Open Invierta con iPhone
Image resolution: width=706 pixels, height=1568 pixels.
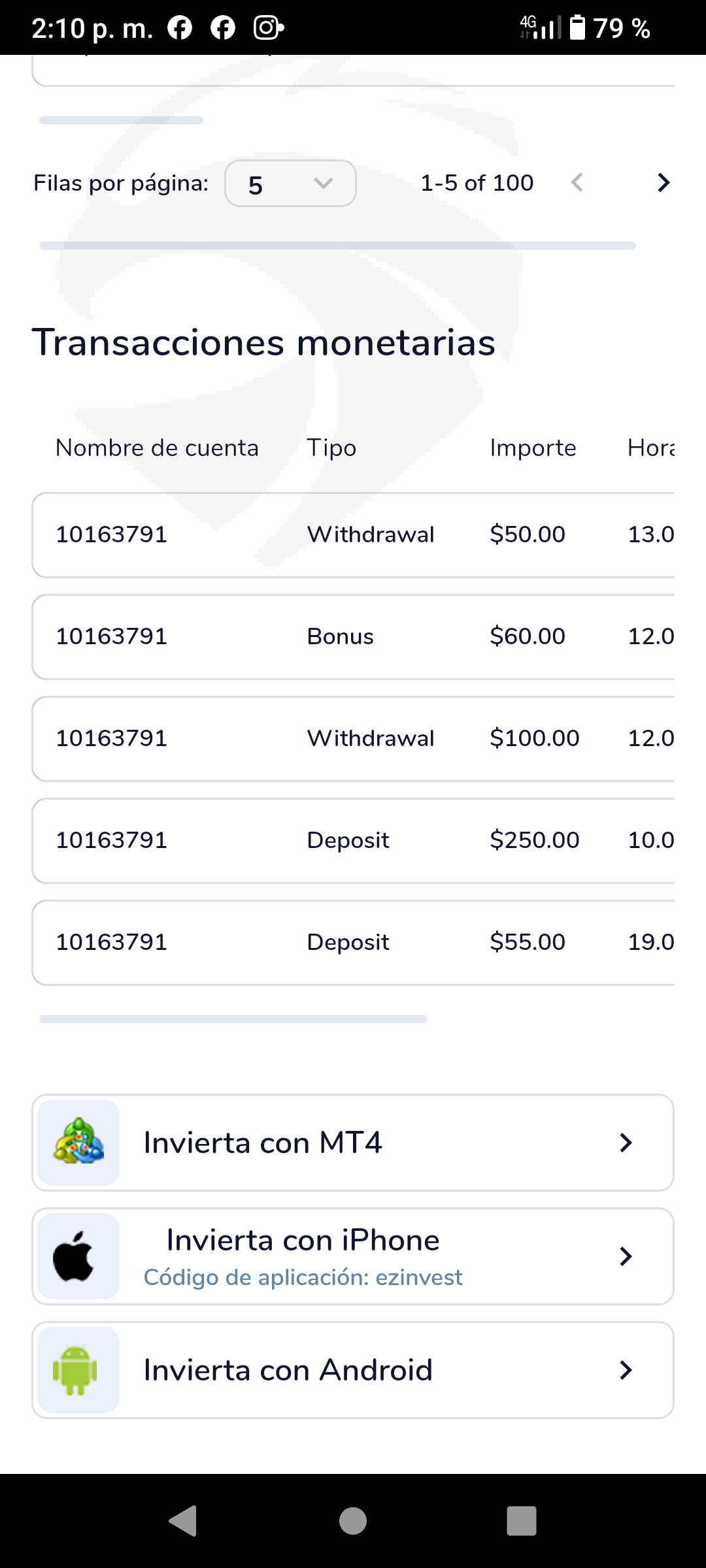tap(353, 1256)
